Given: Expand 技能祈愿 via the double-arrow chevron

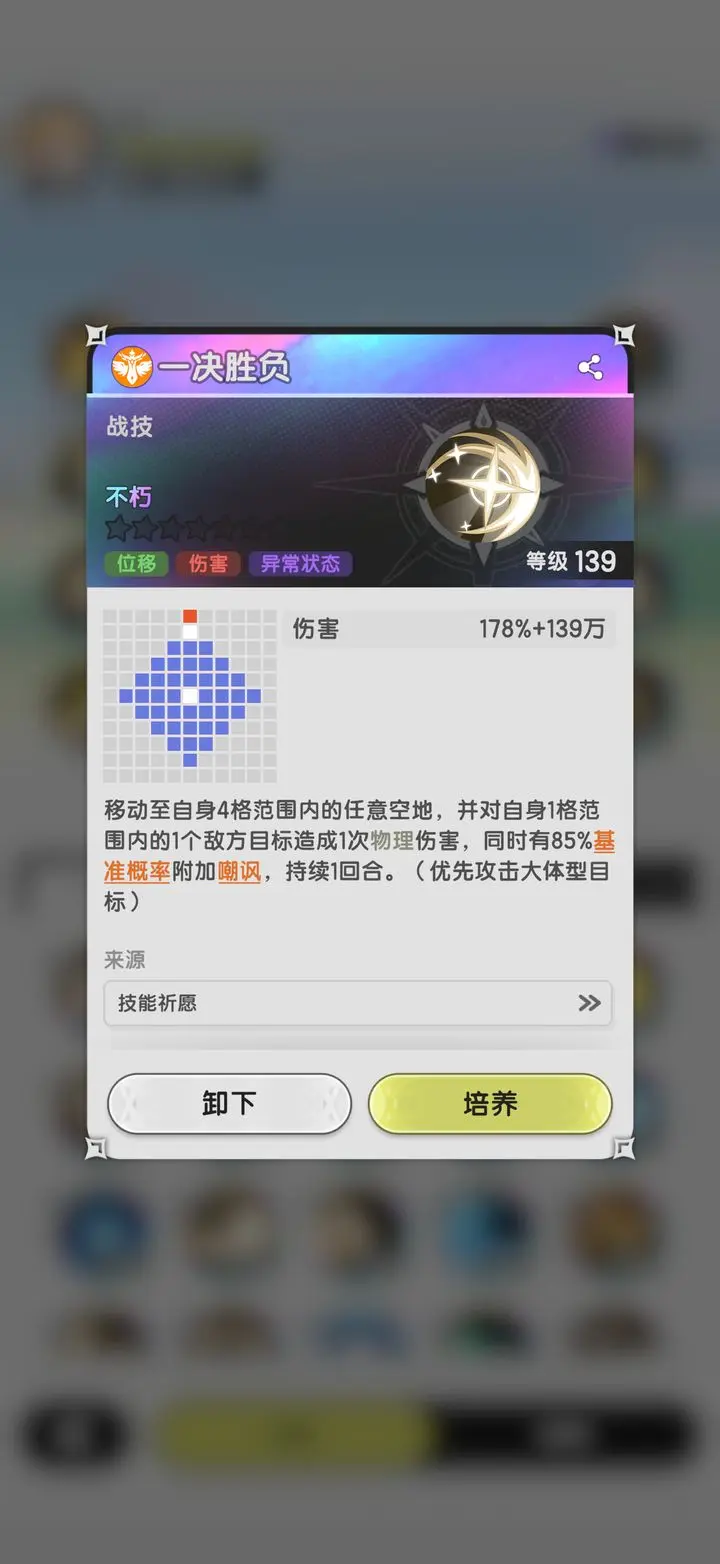Looking at the screenshot, I should click(589, 1004).
